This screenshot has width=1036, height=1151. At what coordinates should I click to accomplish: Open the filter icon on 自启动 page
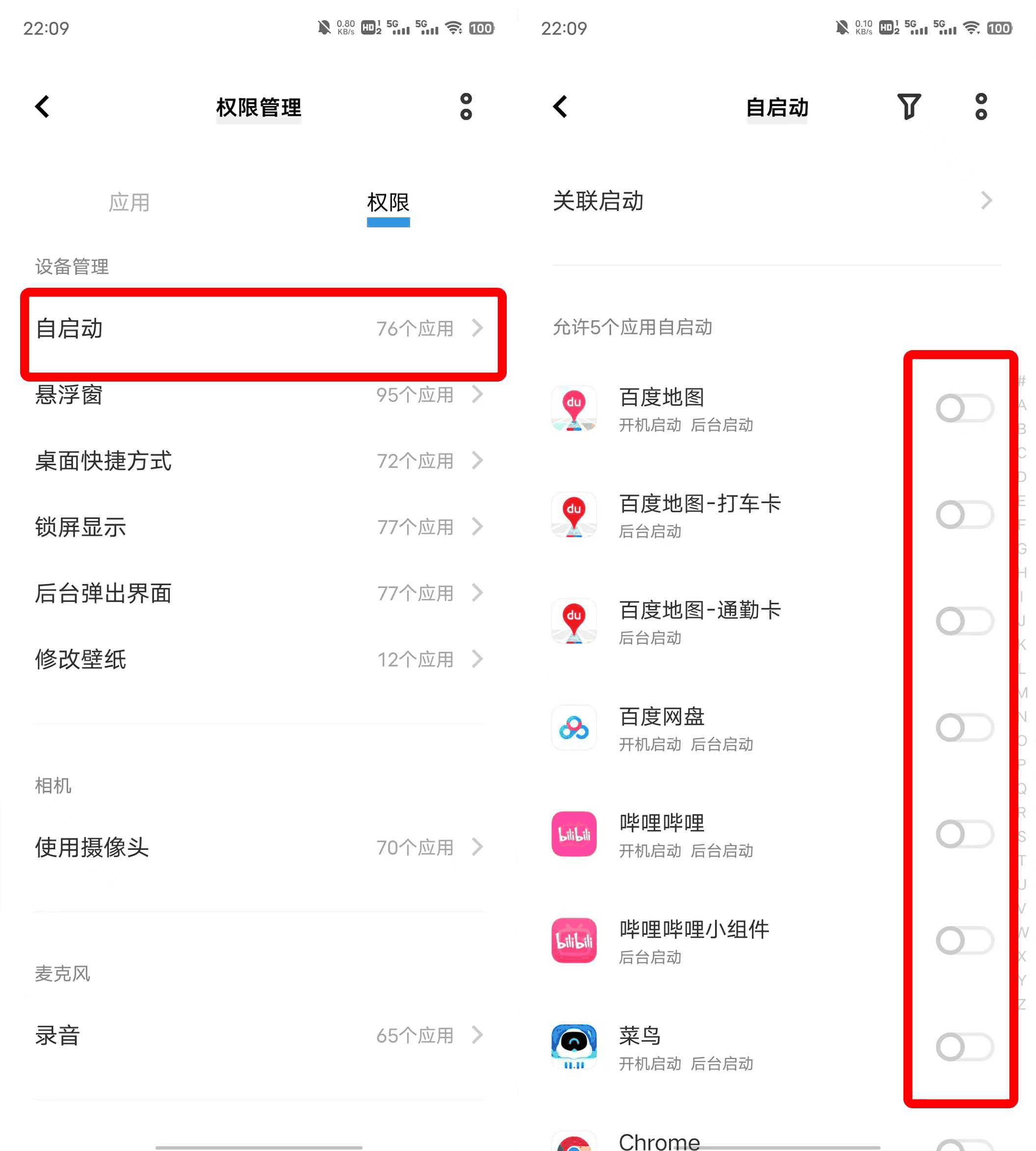[x=908, y=107]
